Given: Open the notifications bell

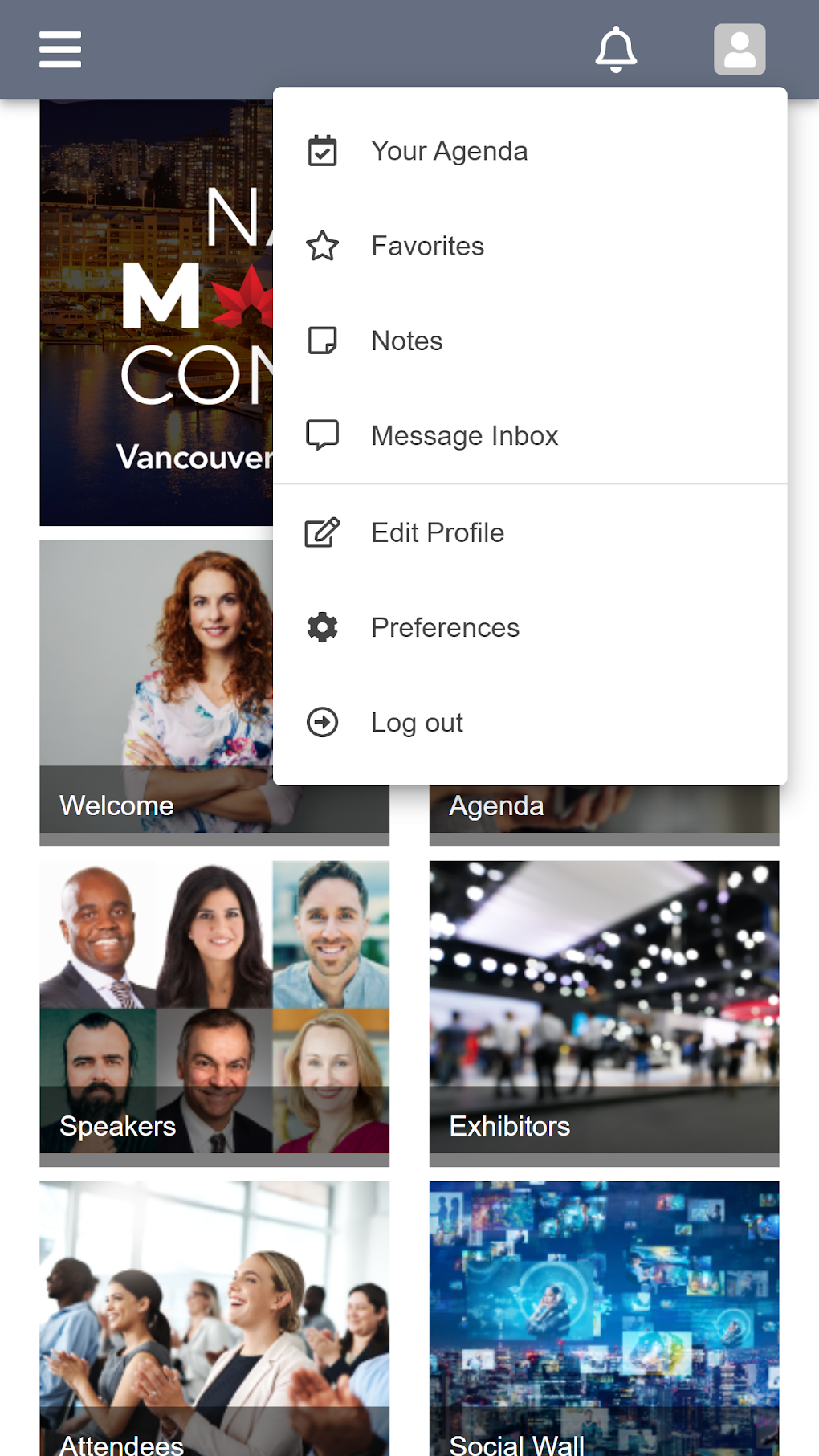Looking at the screenshot, I should pyautogui.click(x=616, y=50).
